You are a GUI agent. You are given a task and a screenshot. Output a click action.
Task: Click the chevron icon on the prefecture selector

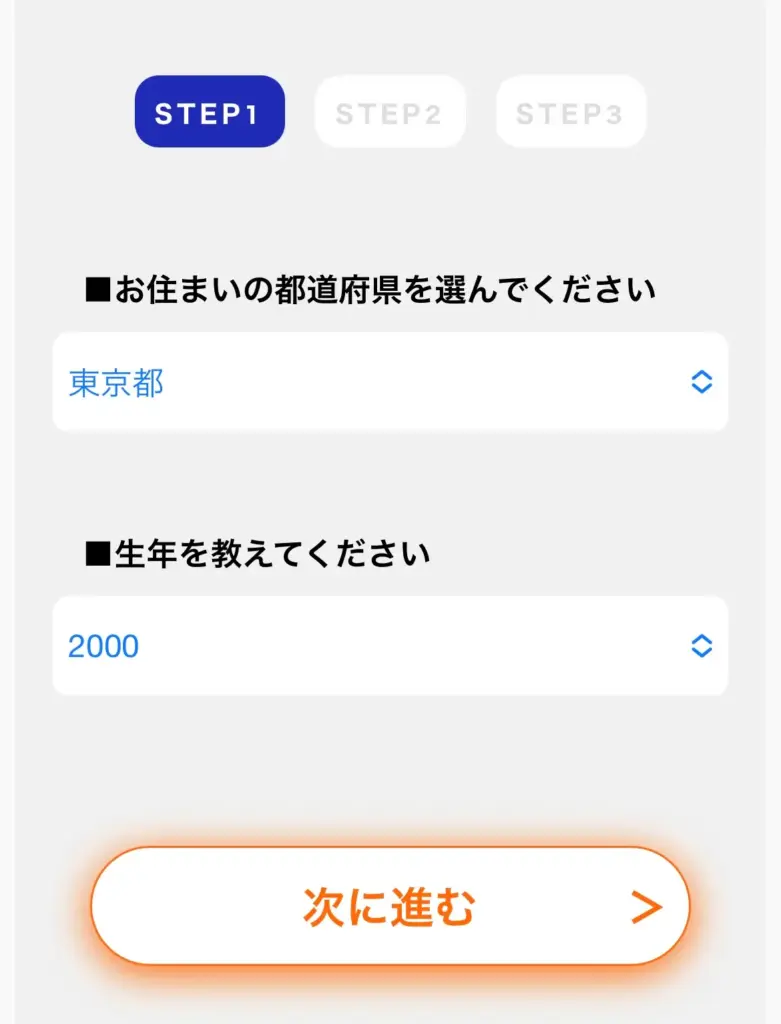point(700,382)
